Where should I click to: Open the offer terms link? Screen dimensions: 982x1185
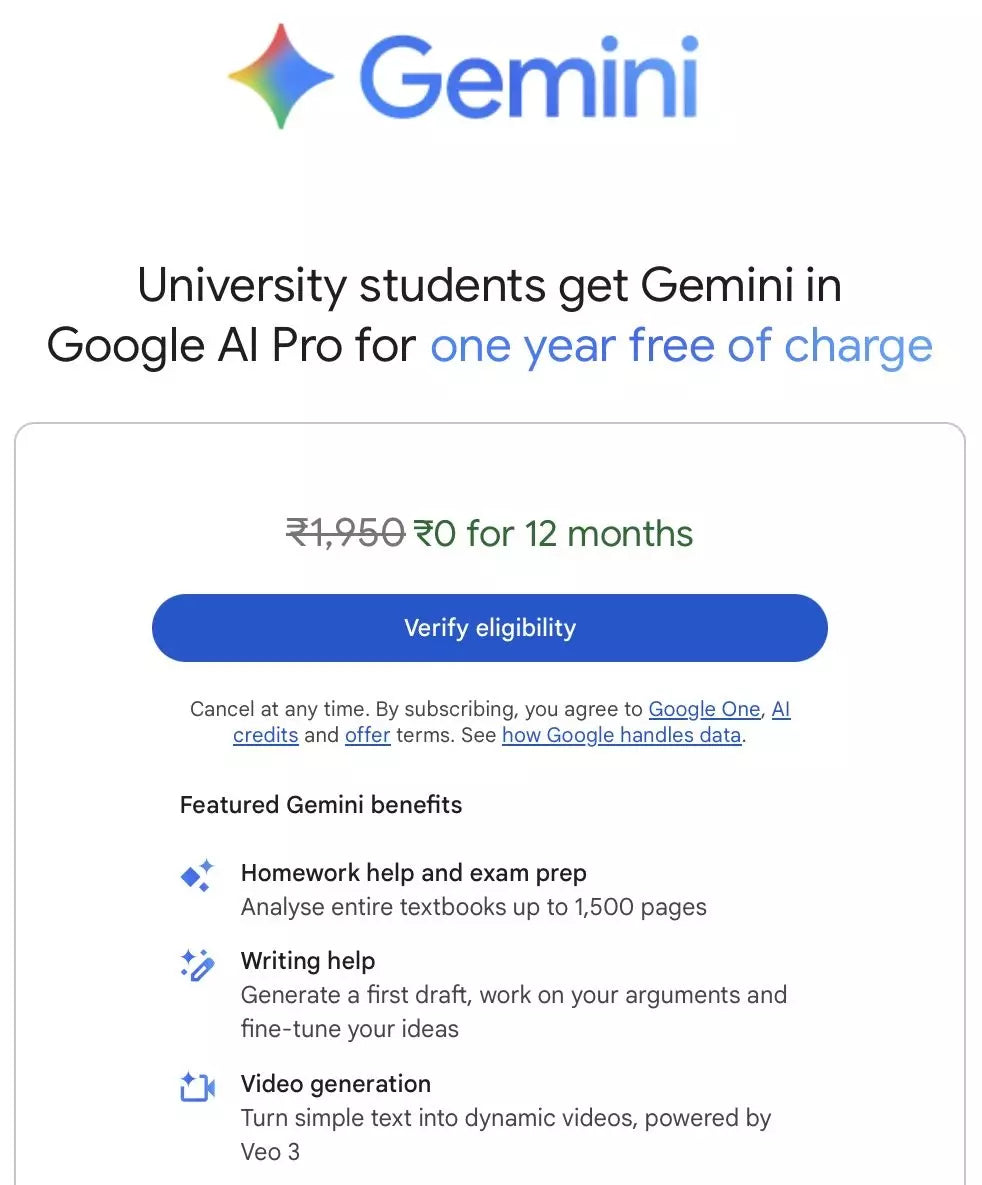[x=368, y=735]
